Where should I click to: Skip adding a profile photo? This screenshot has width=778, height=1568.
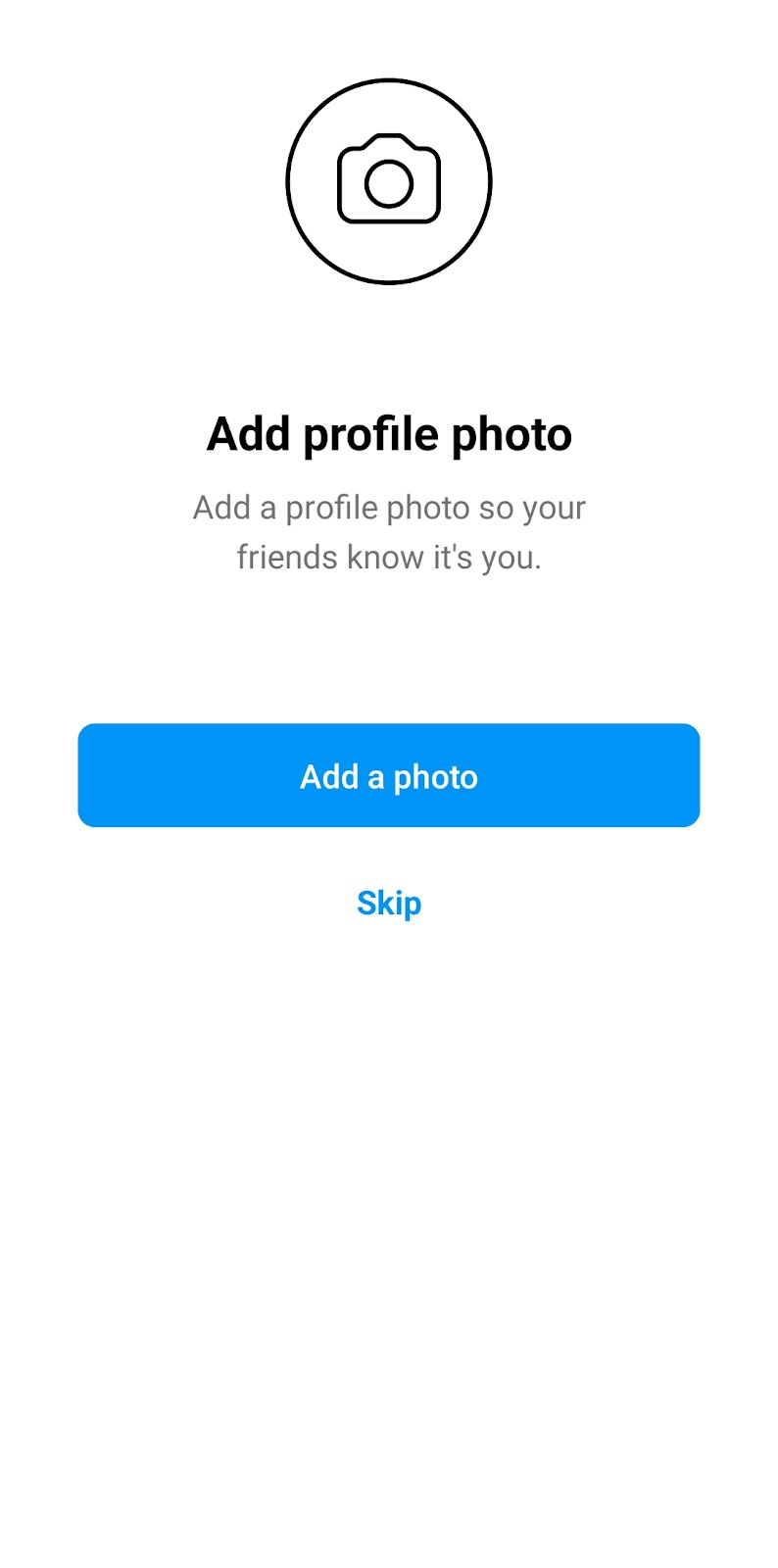coord(389,903)
